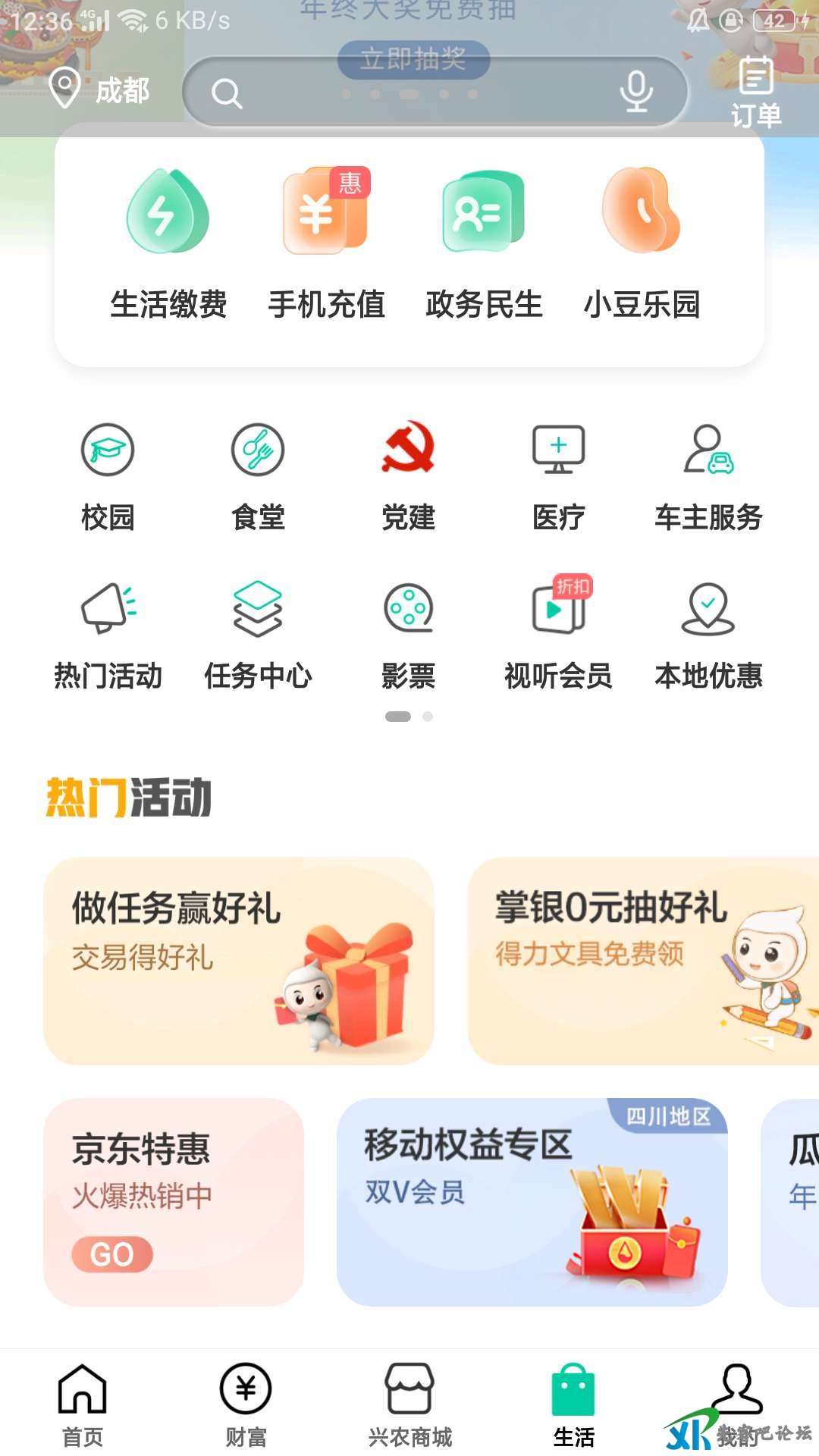Screen dimensions: 819x1456
Task: Open the 成都 location selector
Action: click(100, 90)
